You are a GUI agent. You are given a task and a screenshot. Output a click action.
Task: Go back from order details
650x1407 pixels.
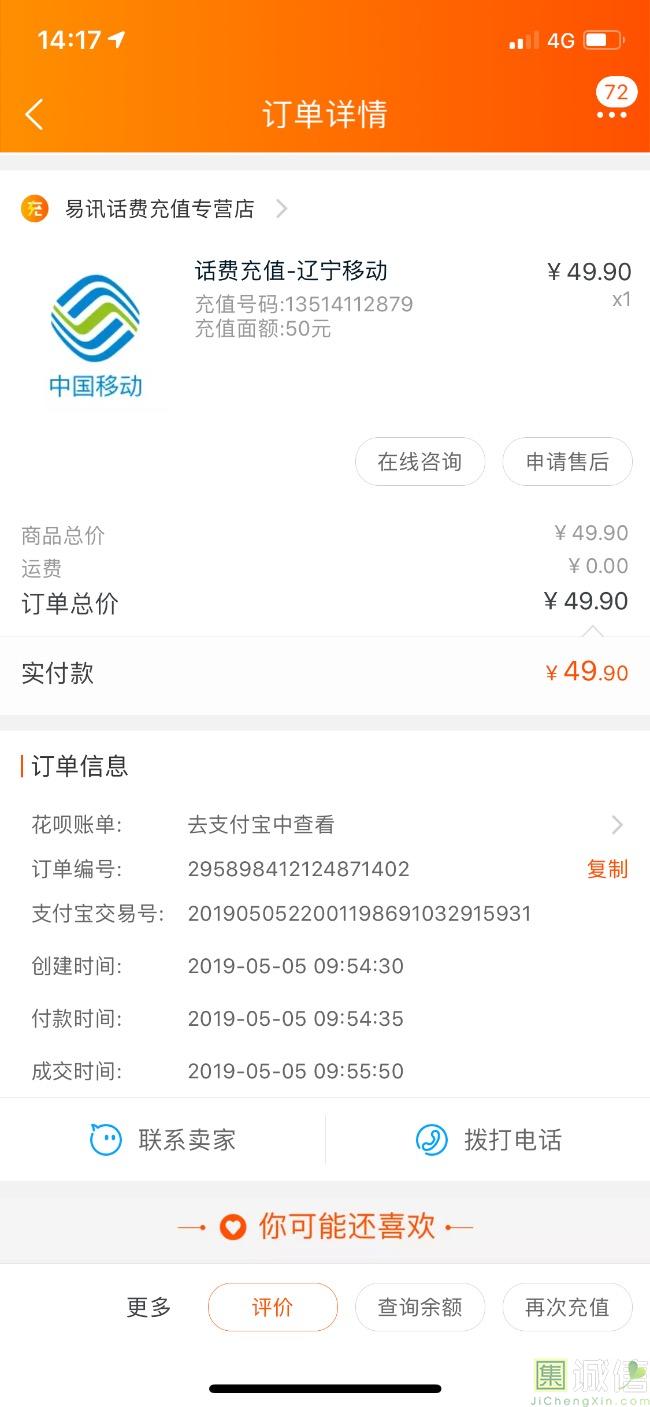point(34,114)
